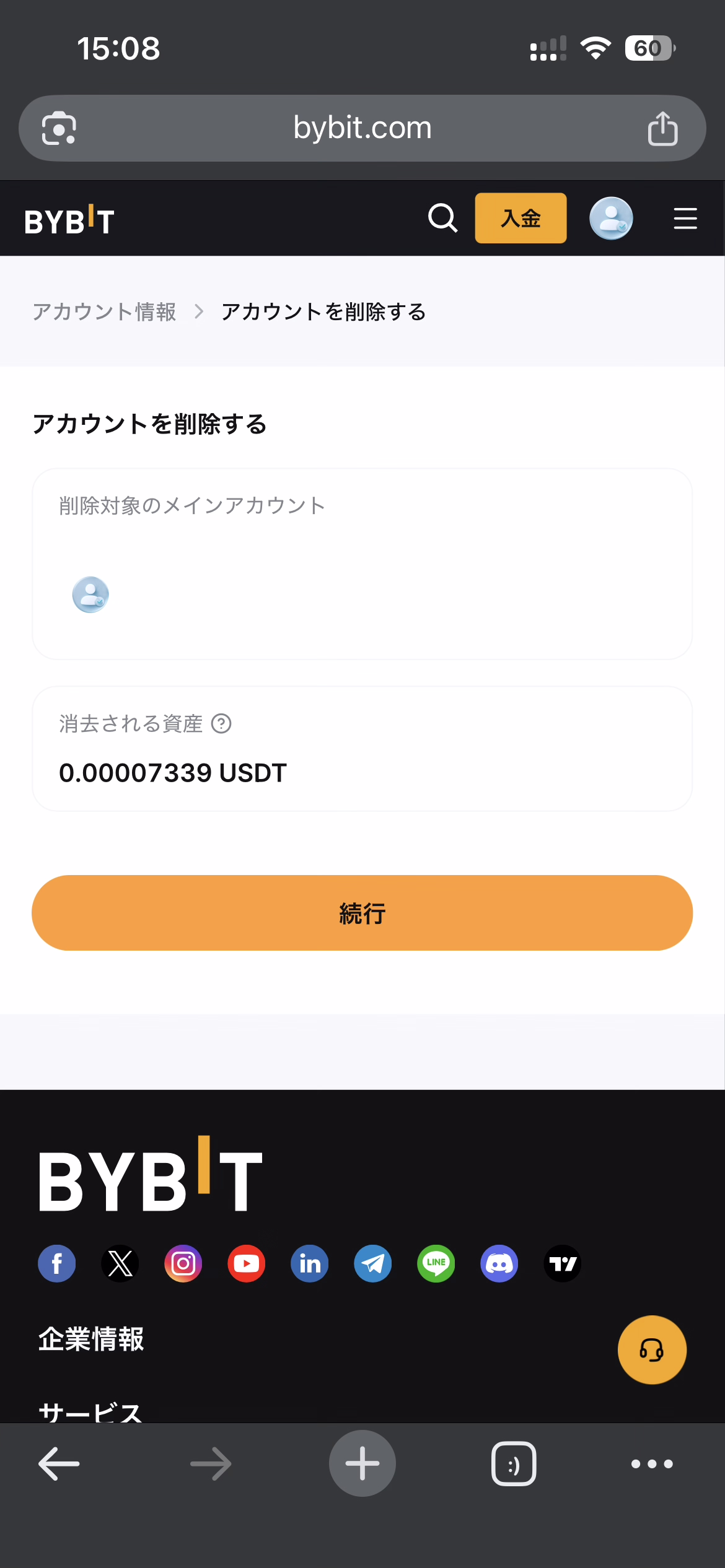Open Bybit's LINE account
The image size is (725, 1568).
(436, 1263)
